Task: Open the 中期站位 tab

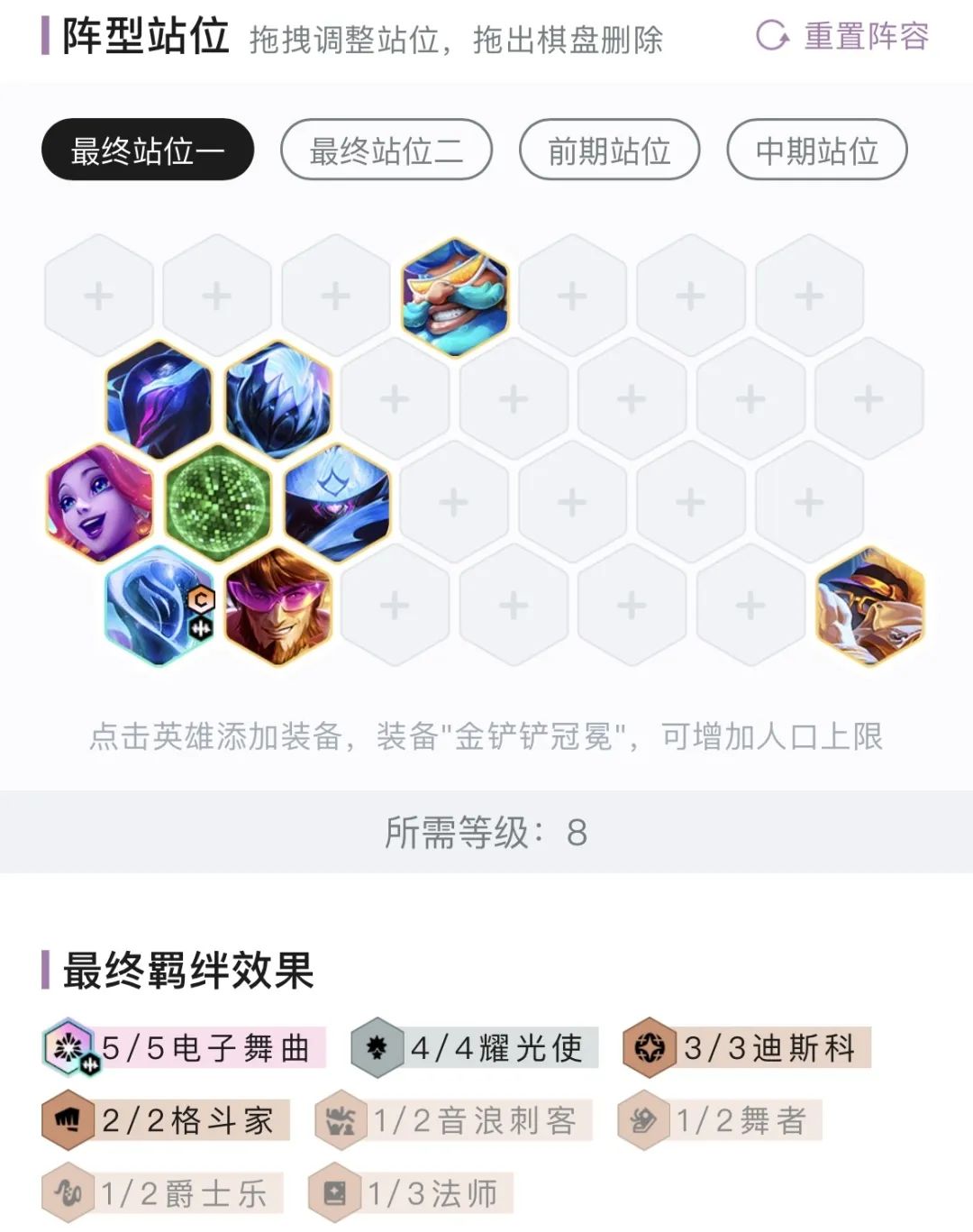Action: coord(816,151)
